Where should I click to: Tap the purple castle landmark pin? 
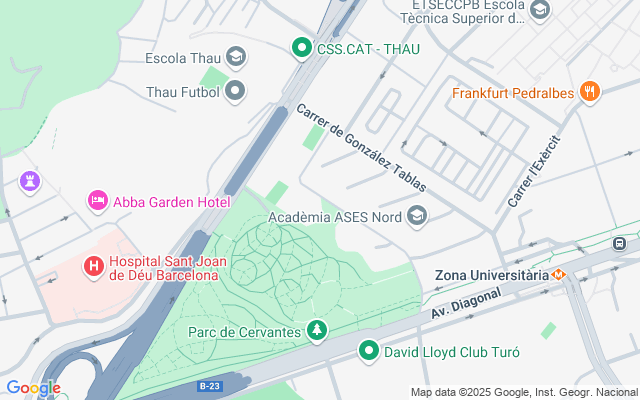coord(29,183)
